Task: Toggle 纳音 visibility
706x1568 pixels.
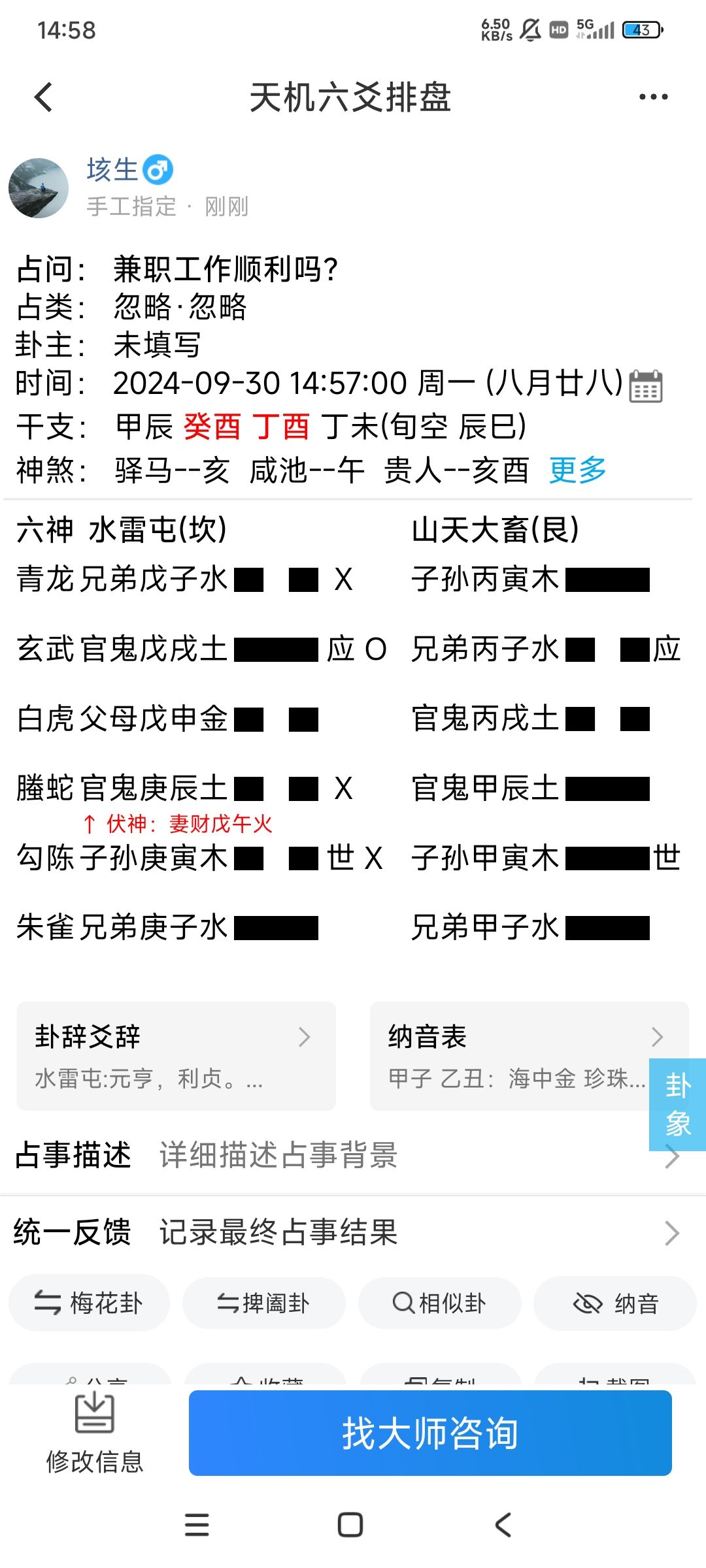Action: coord(614,1303)
